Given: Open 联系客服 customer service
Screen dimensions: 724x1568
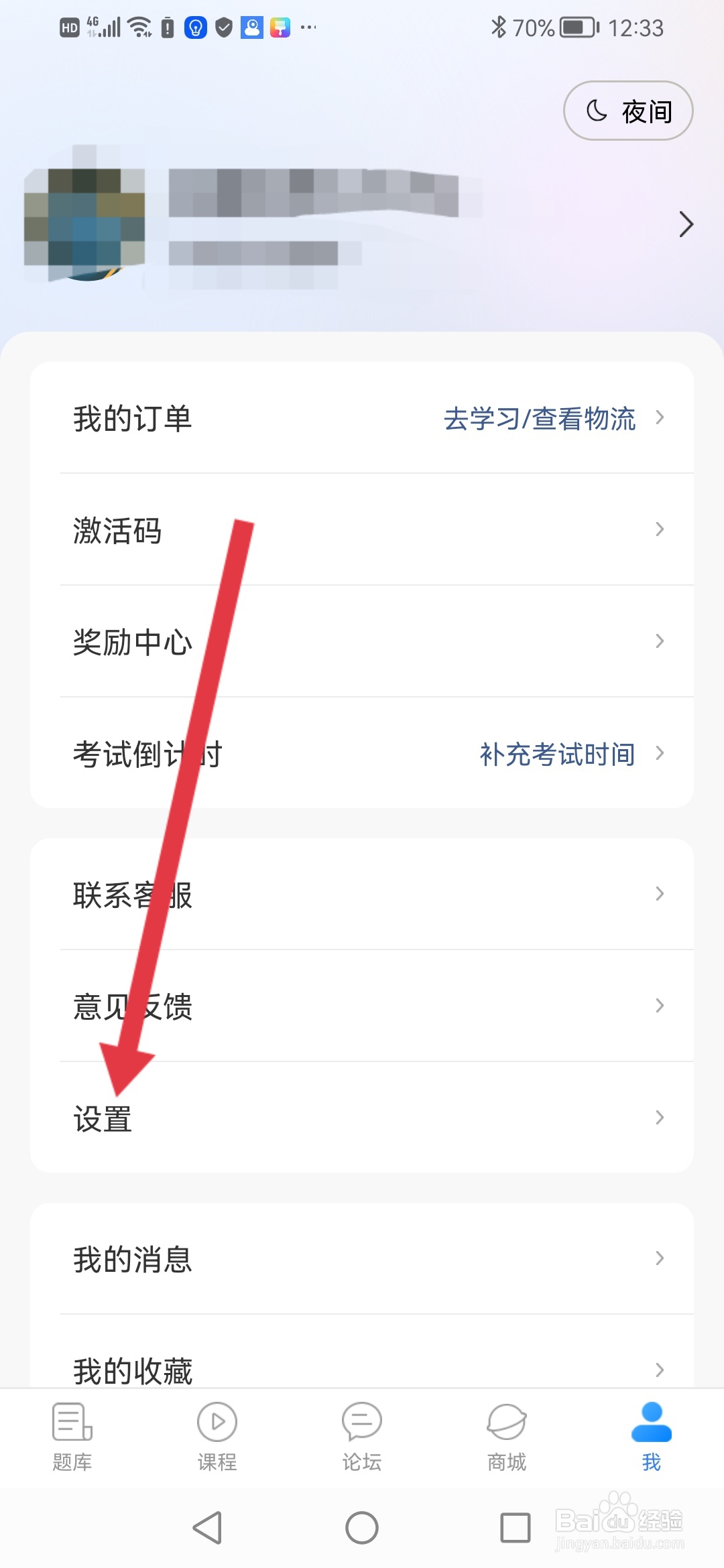Looking at the screenshot, I should (362, 894).
